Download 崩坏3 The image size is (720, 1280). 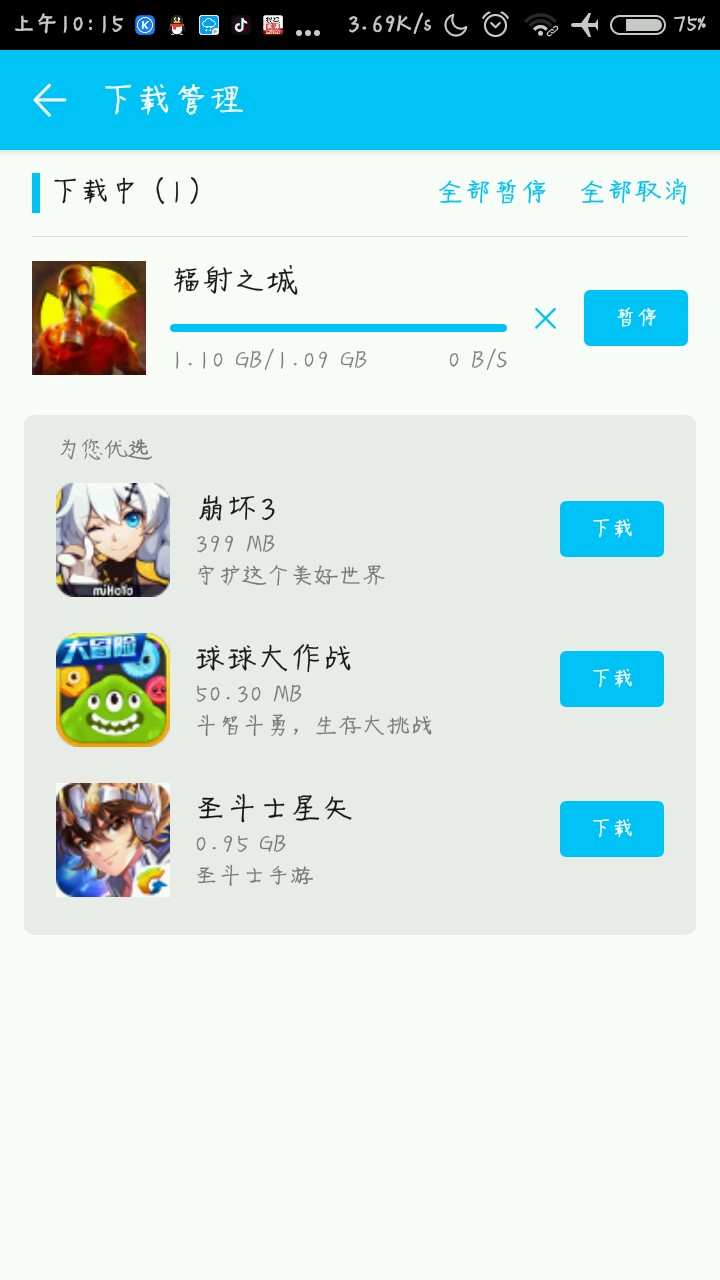coord(611,529)
